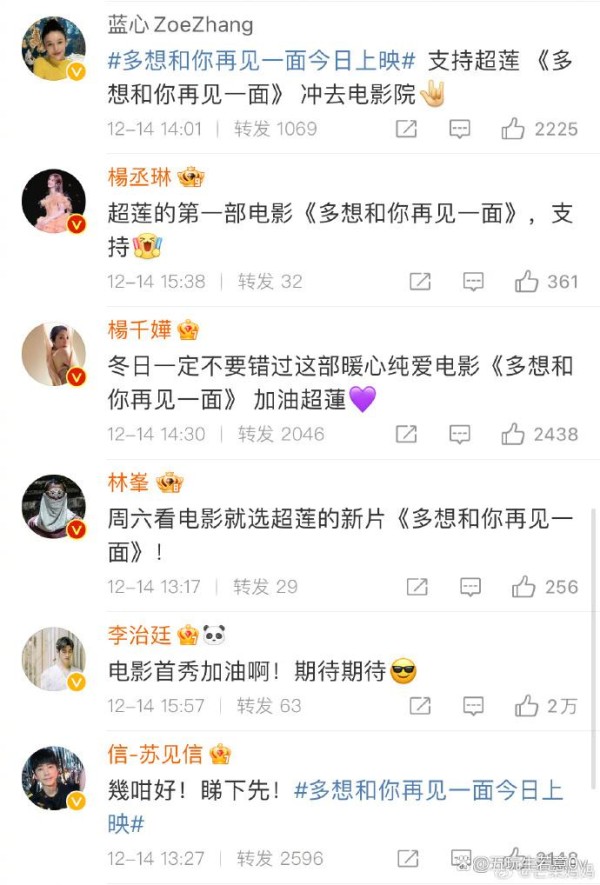This screenshot has height=885, width=600.
Task: Like 蓝心 ZoeZhang's comment
Action: tap(513, 128)
